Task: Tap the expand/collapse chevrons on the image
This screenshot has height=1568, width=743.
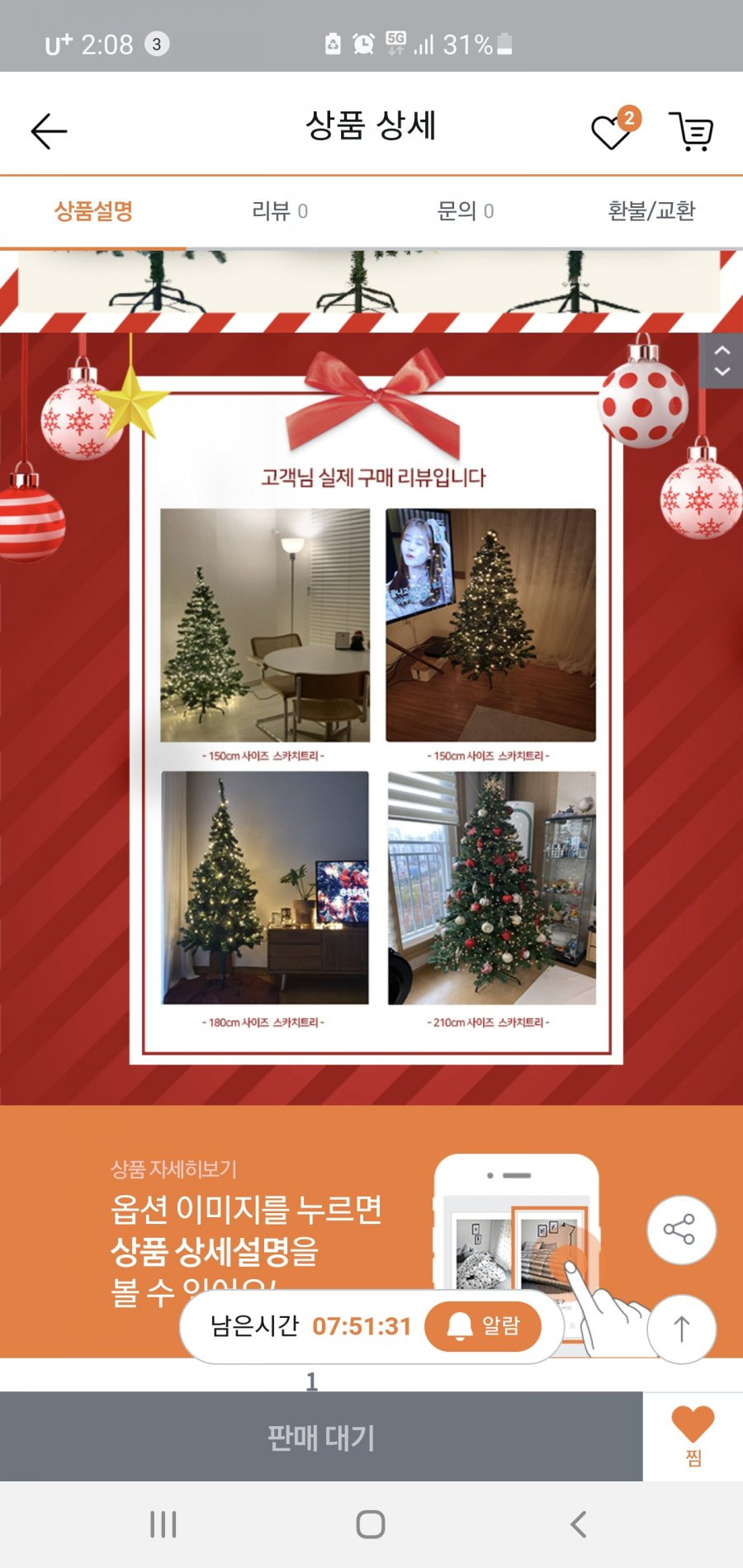Action: point(721,361)
